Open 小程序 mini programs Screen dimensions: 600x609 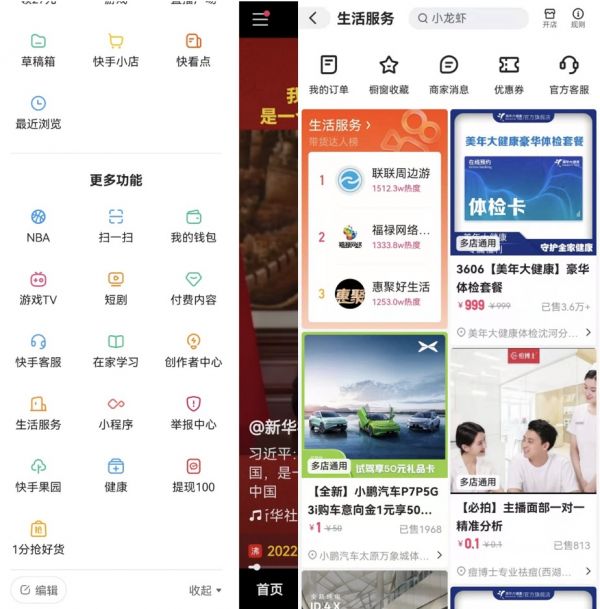[116, 410]
